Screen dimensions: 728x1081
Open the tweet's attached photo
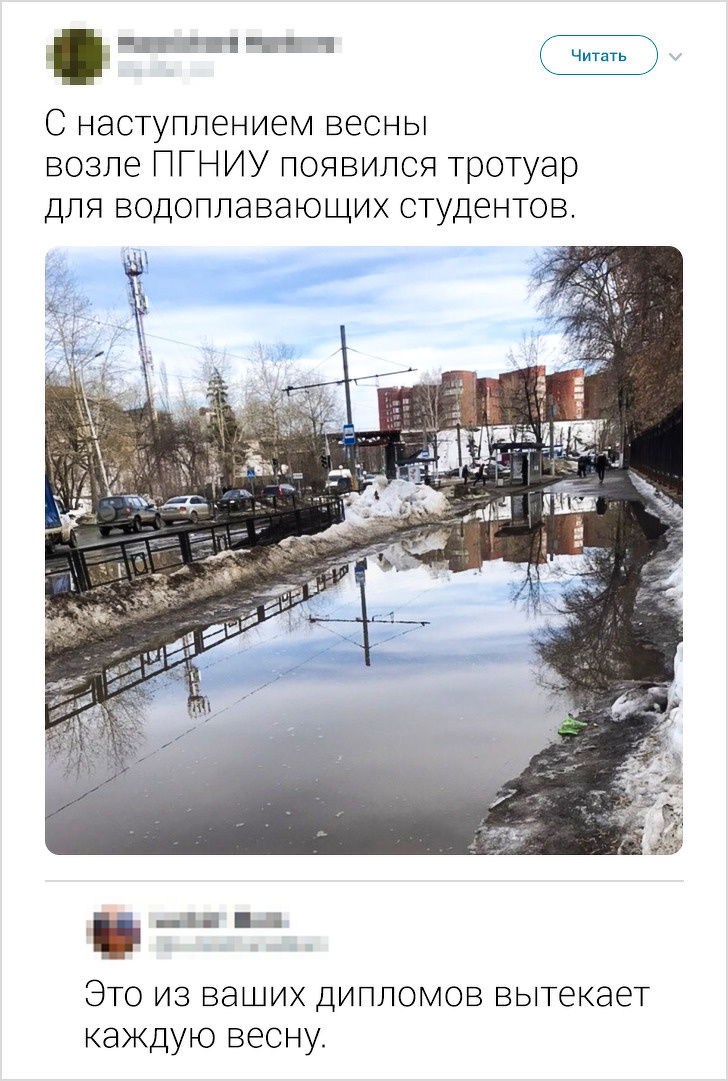pos(363,549)
